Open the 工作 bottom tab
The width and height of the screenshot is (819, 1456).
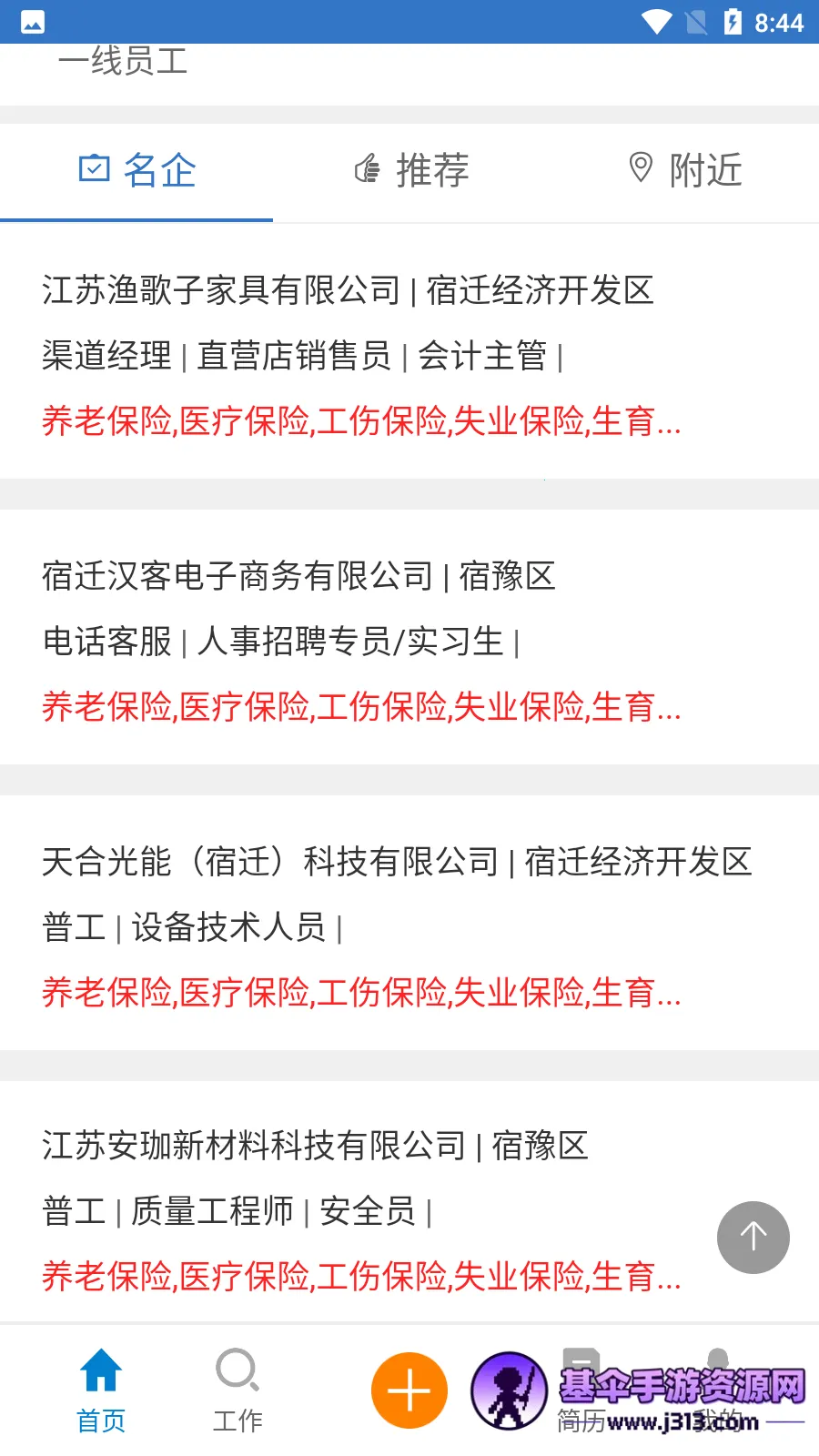238,1390
